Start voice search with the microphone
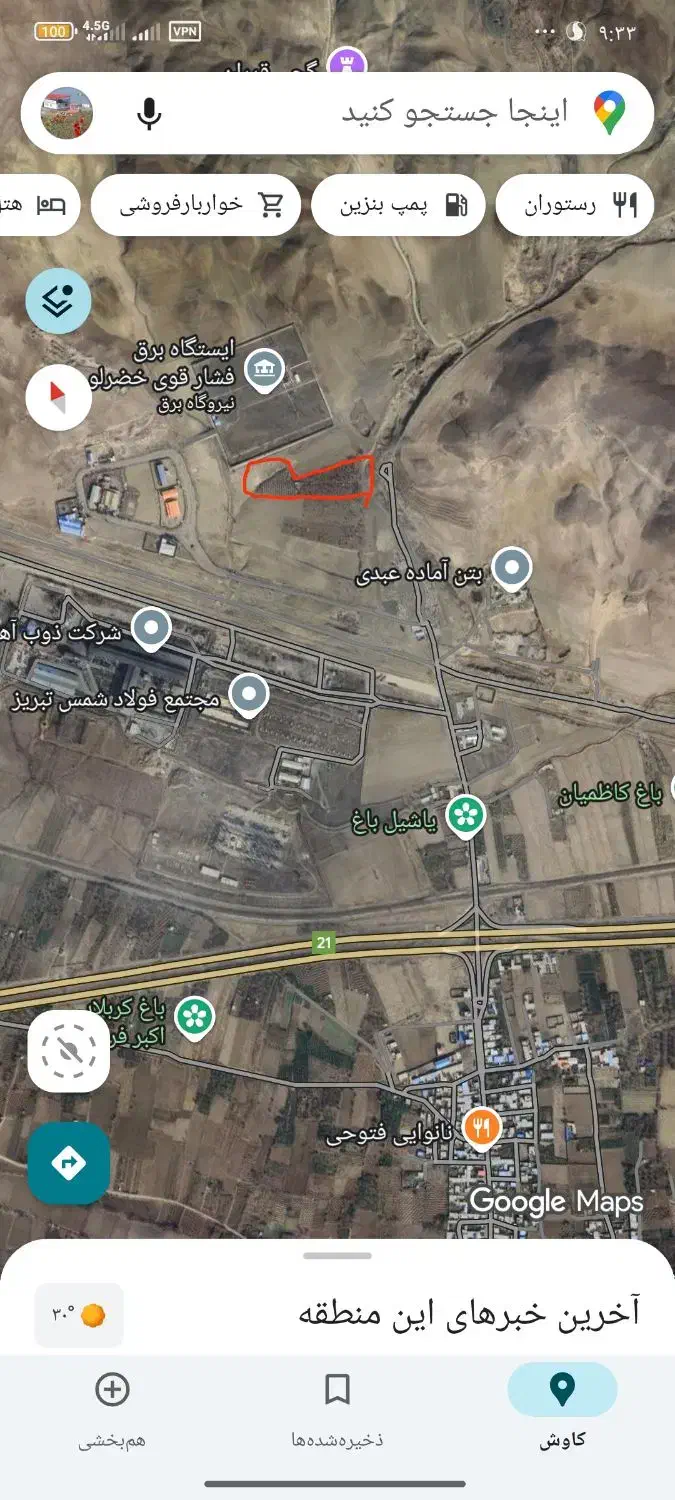Image resolution: width=675 pixels, height=1500 pixels. 149,113
